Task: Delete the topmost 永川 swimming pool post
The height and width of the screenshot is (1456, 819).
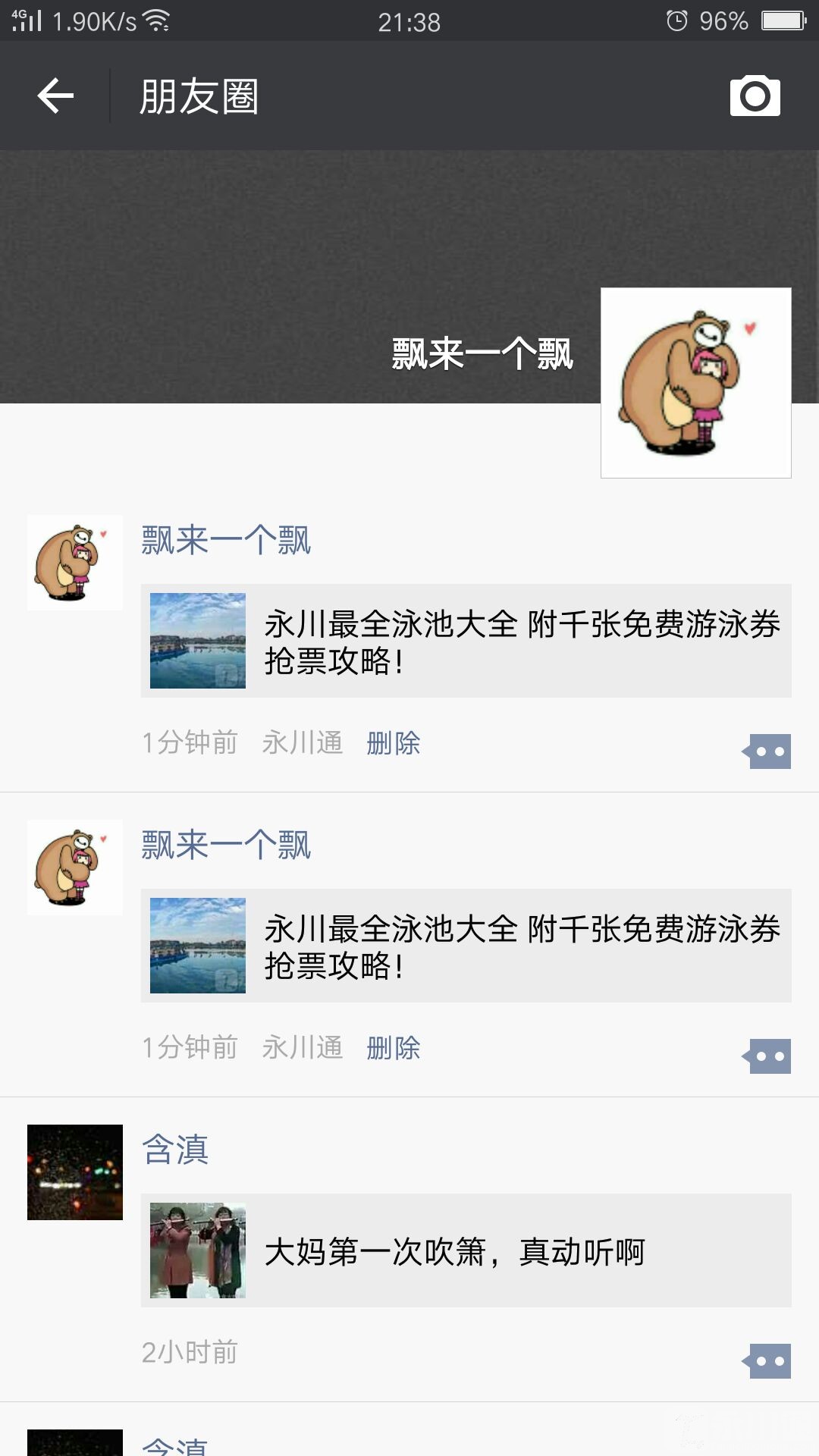Action: pyautogui.click(x=393, y=743)
